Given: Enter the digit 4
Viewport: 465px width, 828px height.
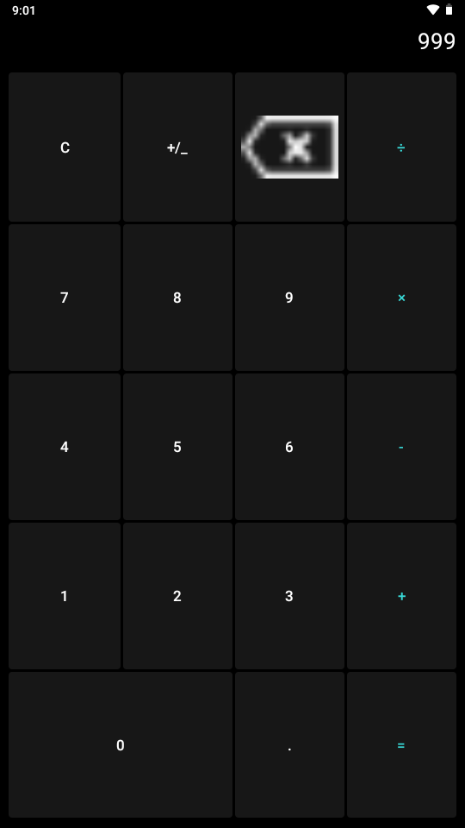Looking at the screenshot, I should [x=64, y=447].
